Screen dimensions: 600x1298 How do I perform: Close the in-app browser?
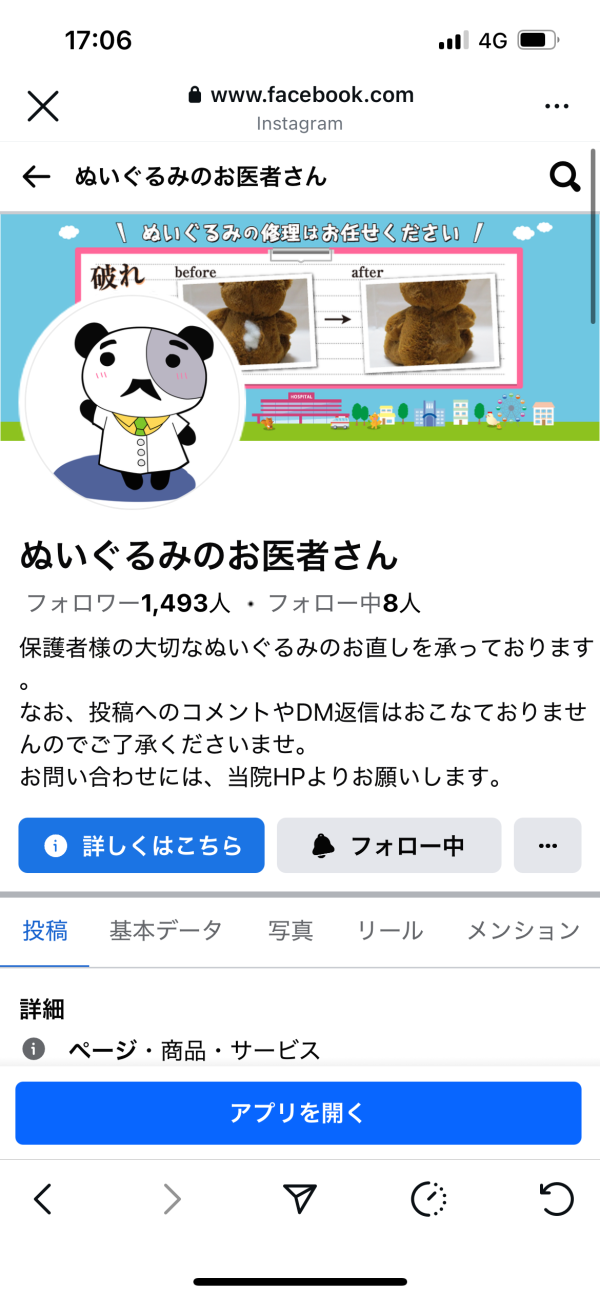click(43, 106)
